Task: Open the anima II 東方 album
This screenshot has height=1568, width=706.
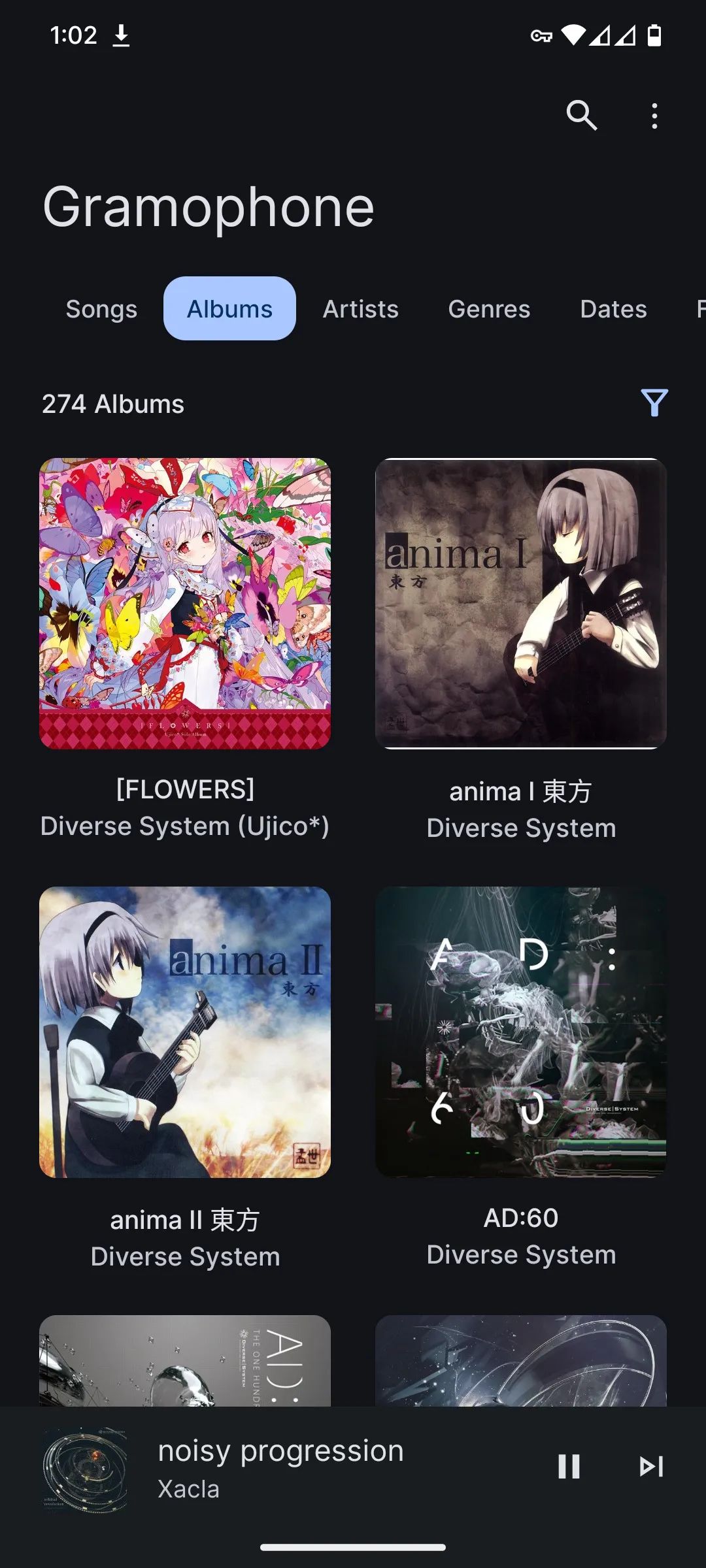Action: (185, 1032)
